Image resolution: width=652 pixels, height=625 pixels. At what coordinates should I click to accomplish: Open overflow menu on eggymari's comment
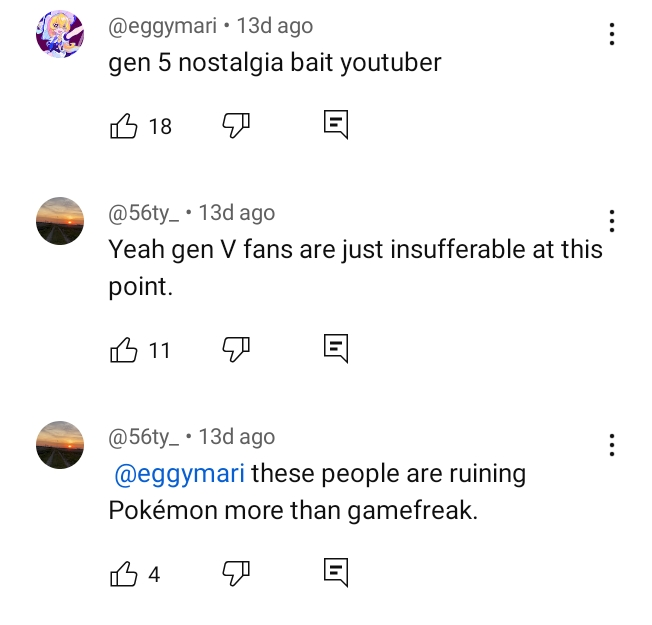tap(611, 33)
